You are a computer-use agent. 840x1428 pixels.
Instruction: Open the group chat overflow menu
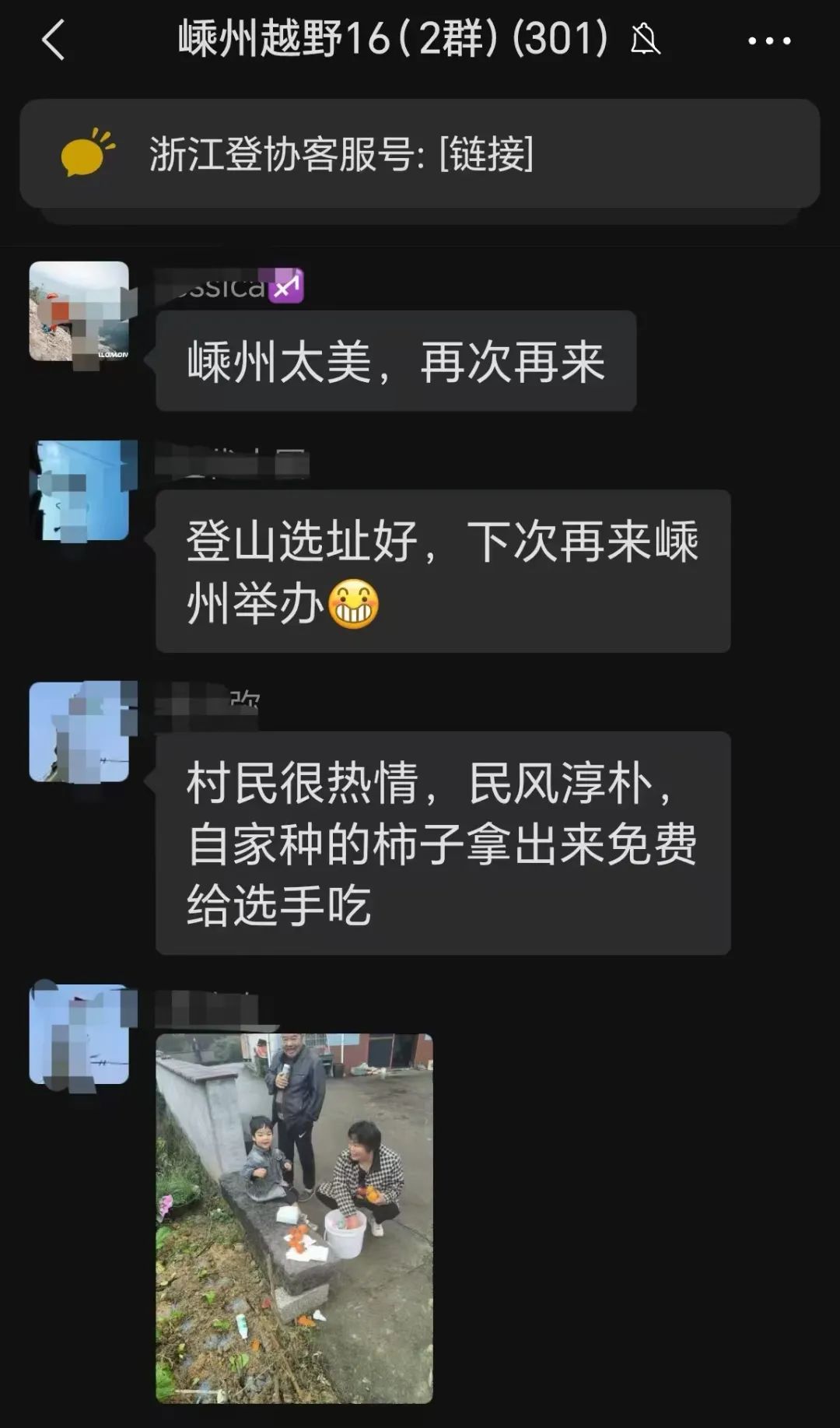768,40
